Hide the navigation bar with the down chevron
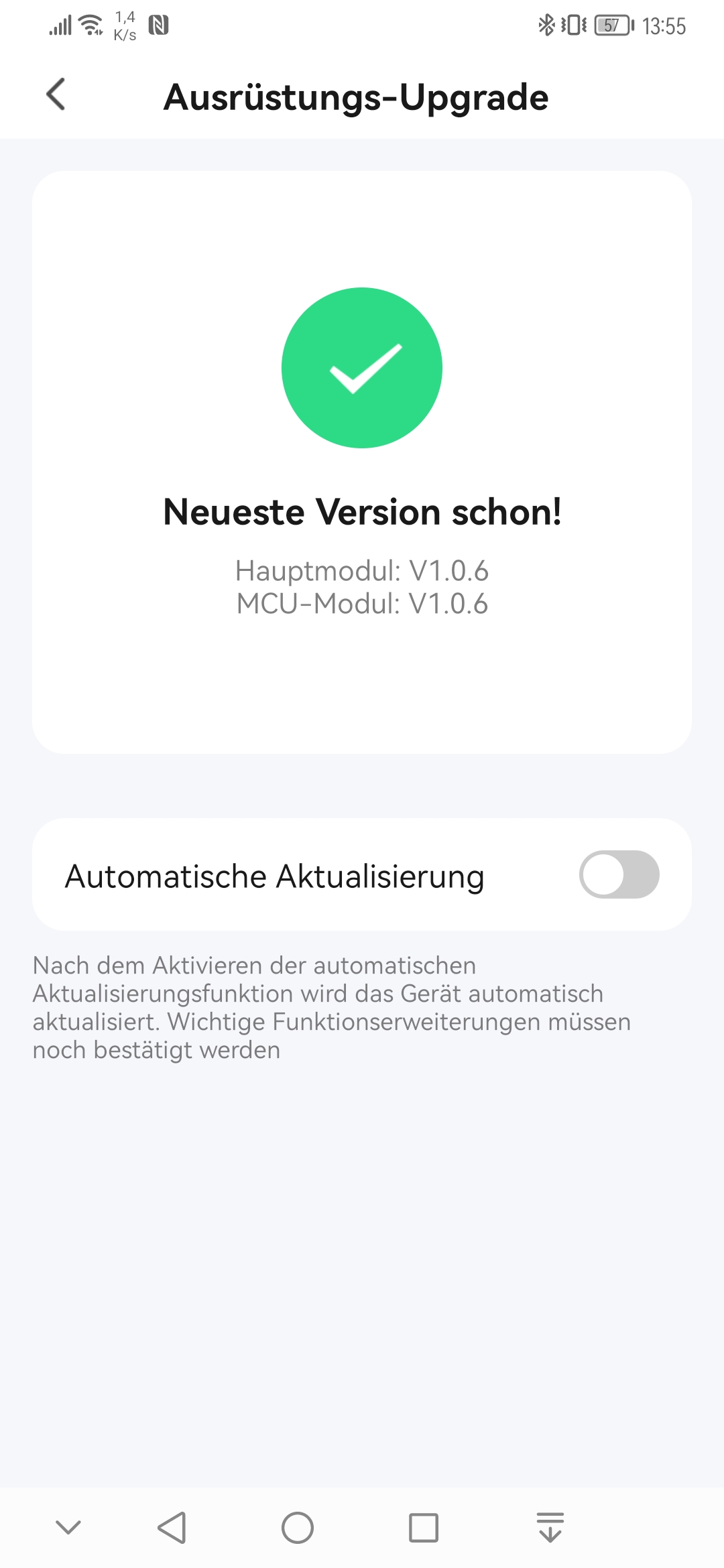Screen dimensions: 724x1568 68,1527
